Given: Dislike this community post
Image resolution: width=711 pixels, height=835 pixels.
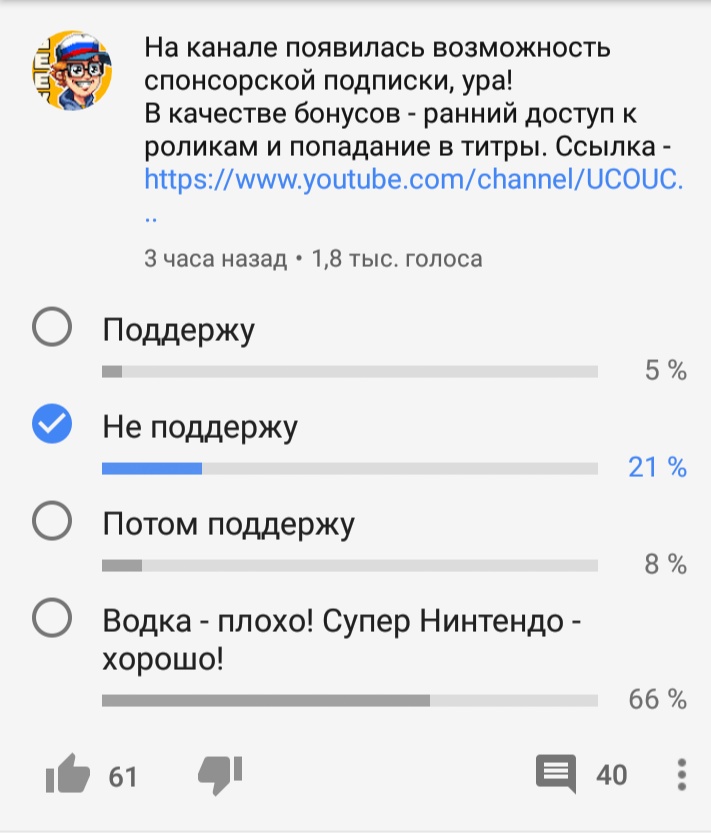Looking at the screenshot, I should [x=221, y=773].
